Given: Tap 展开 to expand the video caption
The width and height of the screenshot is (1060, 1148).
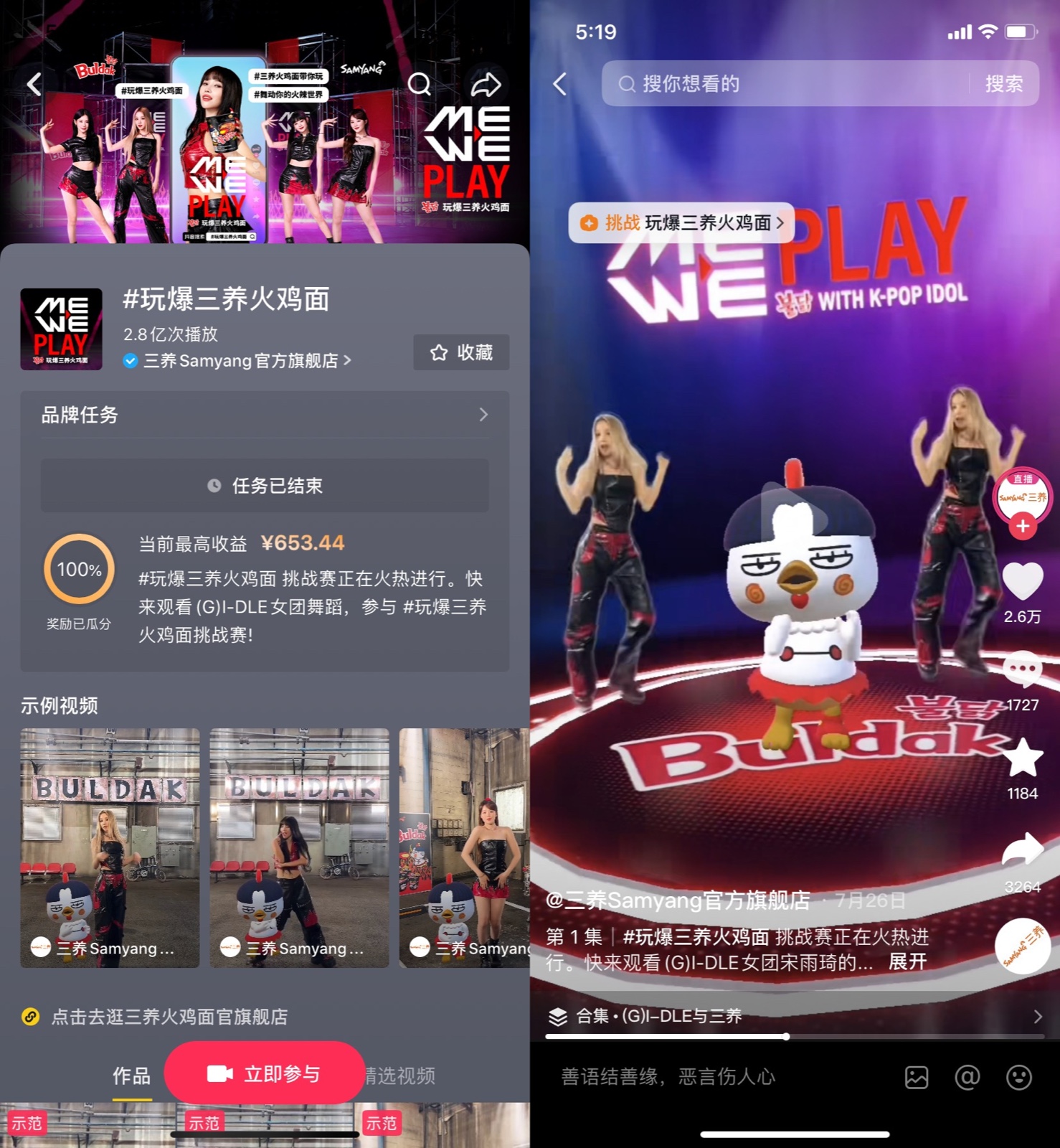Looking at the screenshot, I should [907, 962].
